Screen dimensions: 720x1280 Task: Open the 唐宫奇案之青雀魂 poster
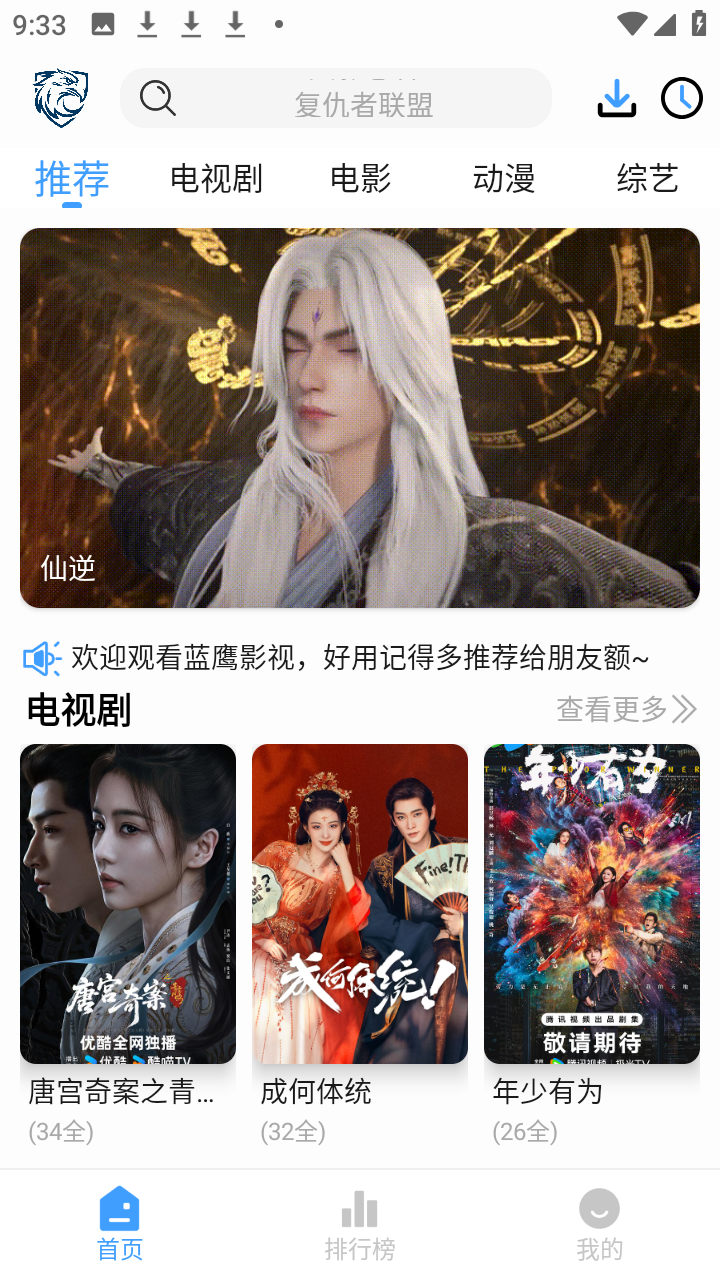tap(128, 902)
